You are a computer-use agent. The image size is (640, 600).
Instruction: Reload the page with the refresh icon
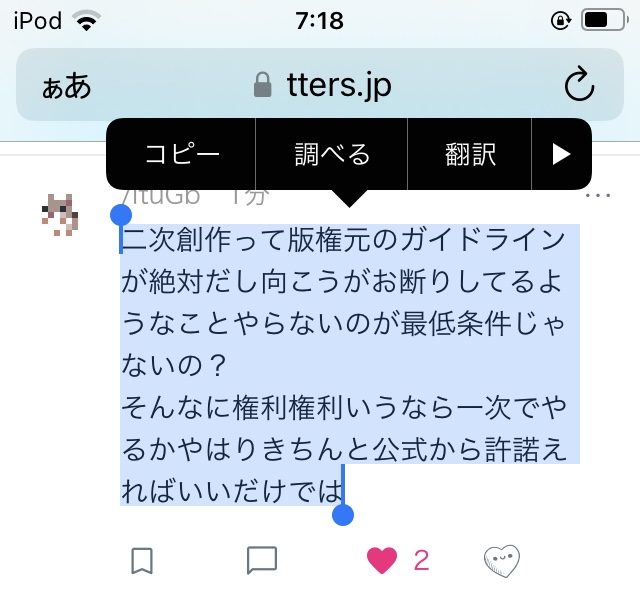(580, 85)
